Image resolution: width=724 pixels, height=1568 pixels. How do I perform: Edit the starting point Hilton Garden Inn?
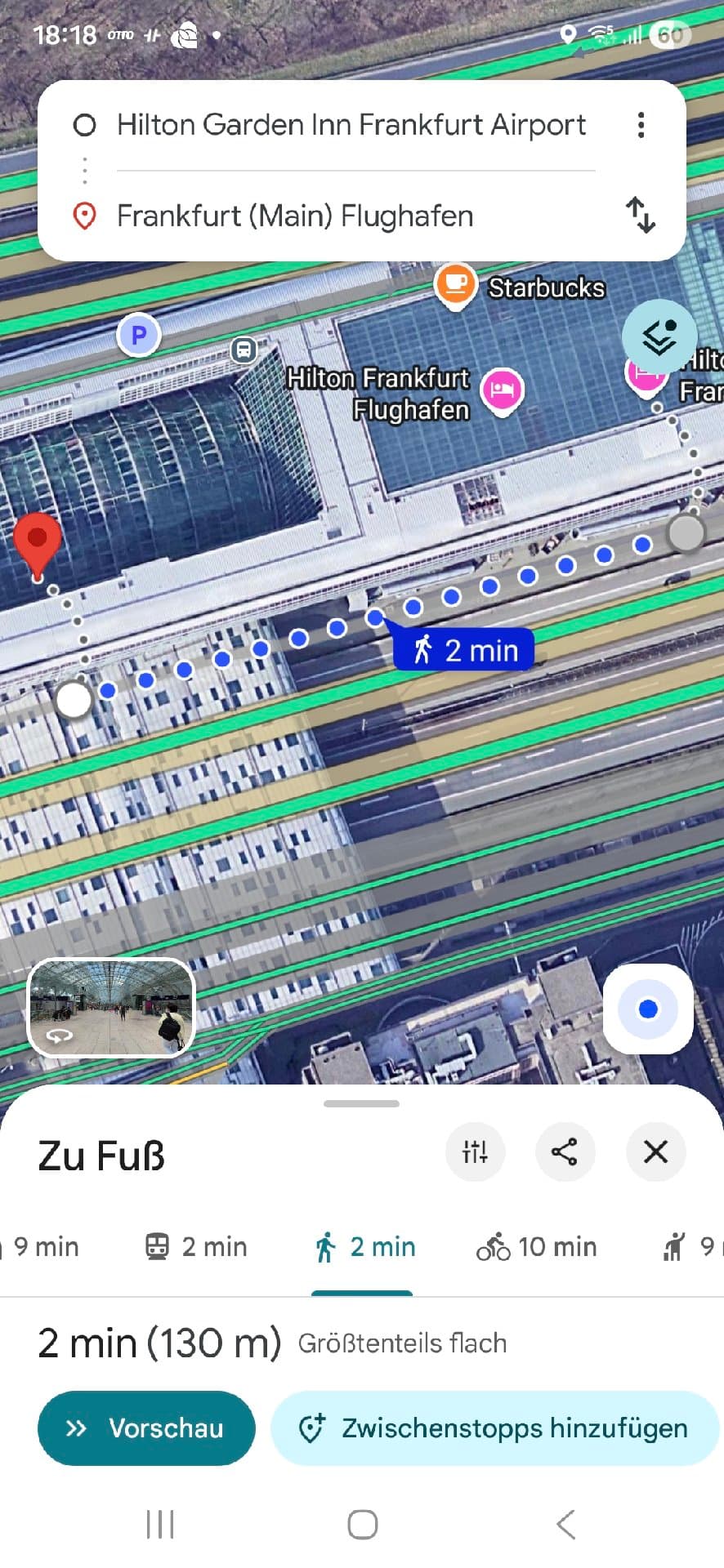pyautogui.click(x=351, y=125)
